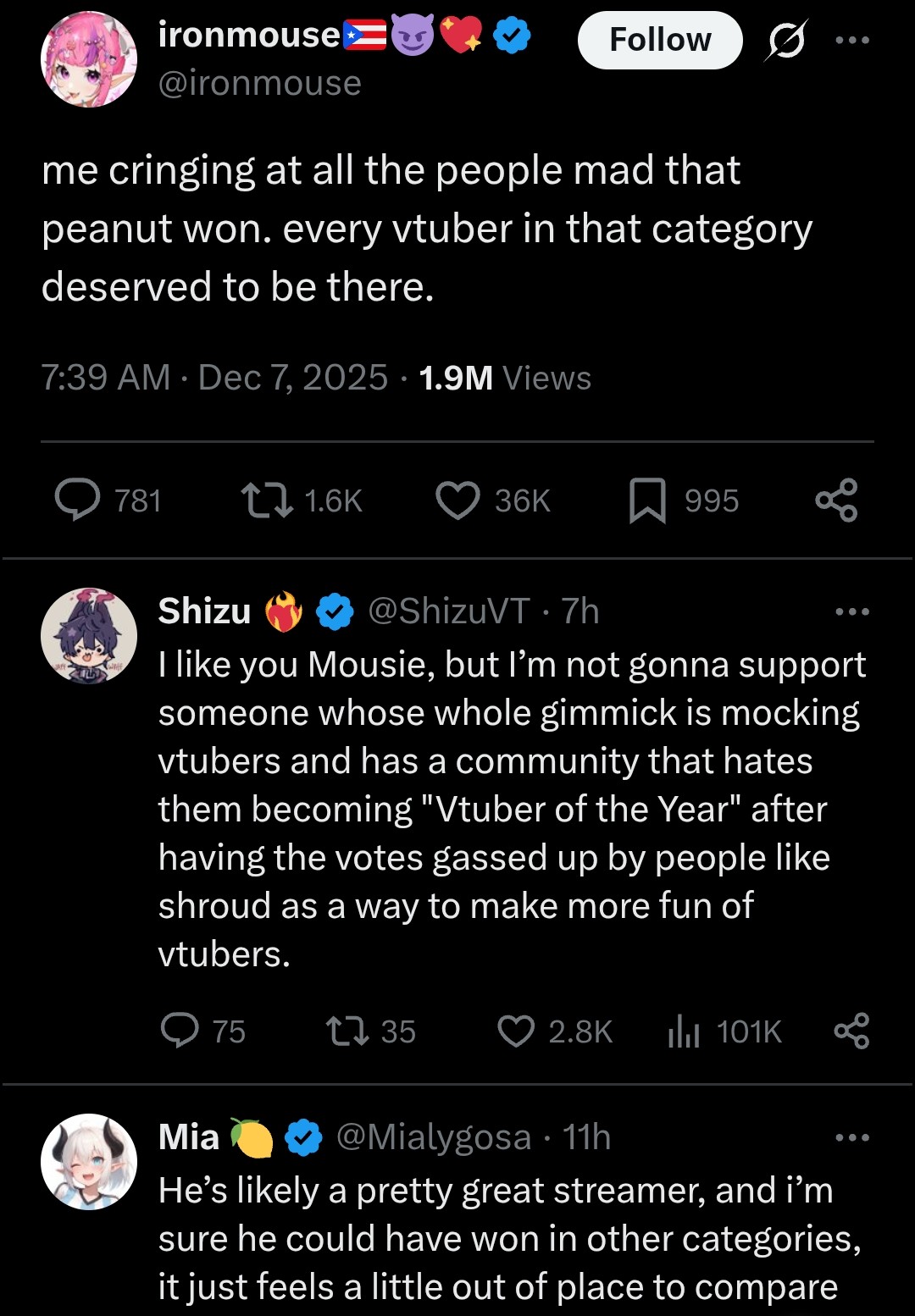The width and height of the screenshot is (915, 1316).
Task: Like ironmouse's post
Action: click(x=457, y=500)
